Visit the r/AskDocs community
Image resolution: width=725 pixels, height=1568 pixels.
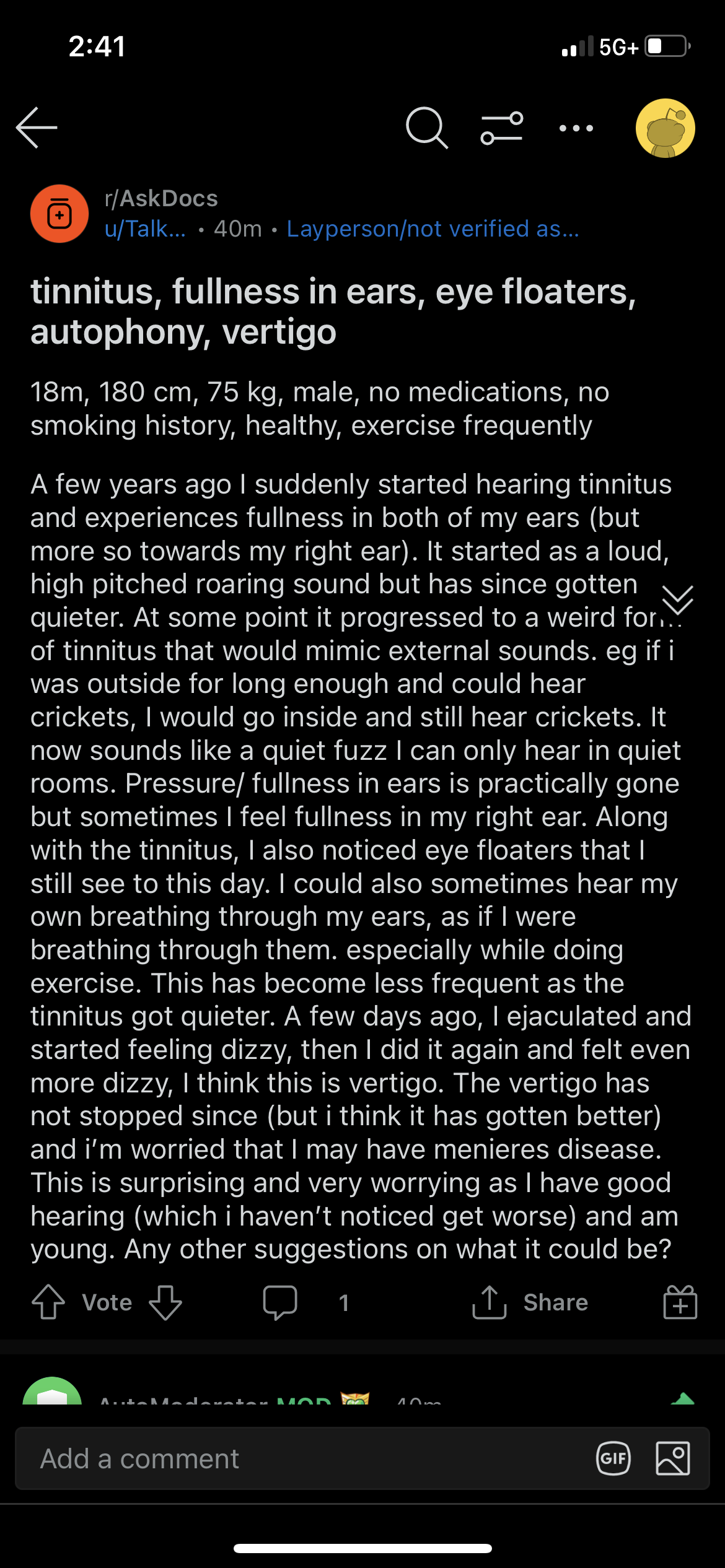[x=161, y=199]
